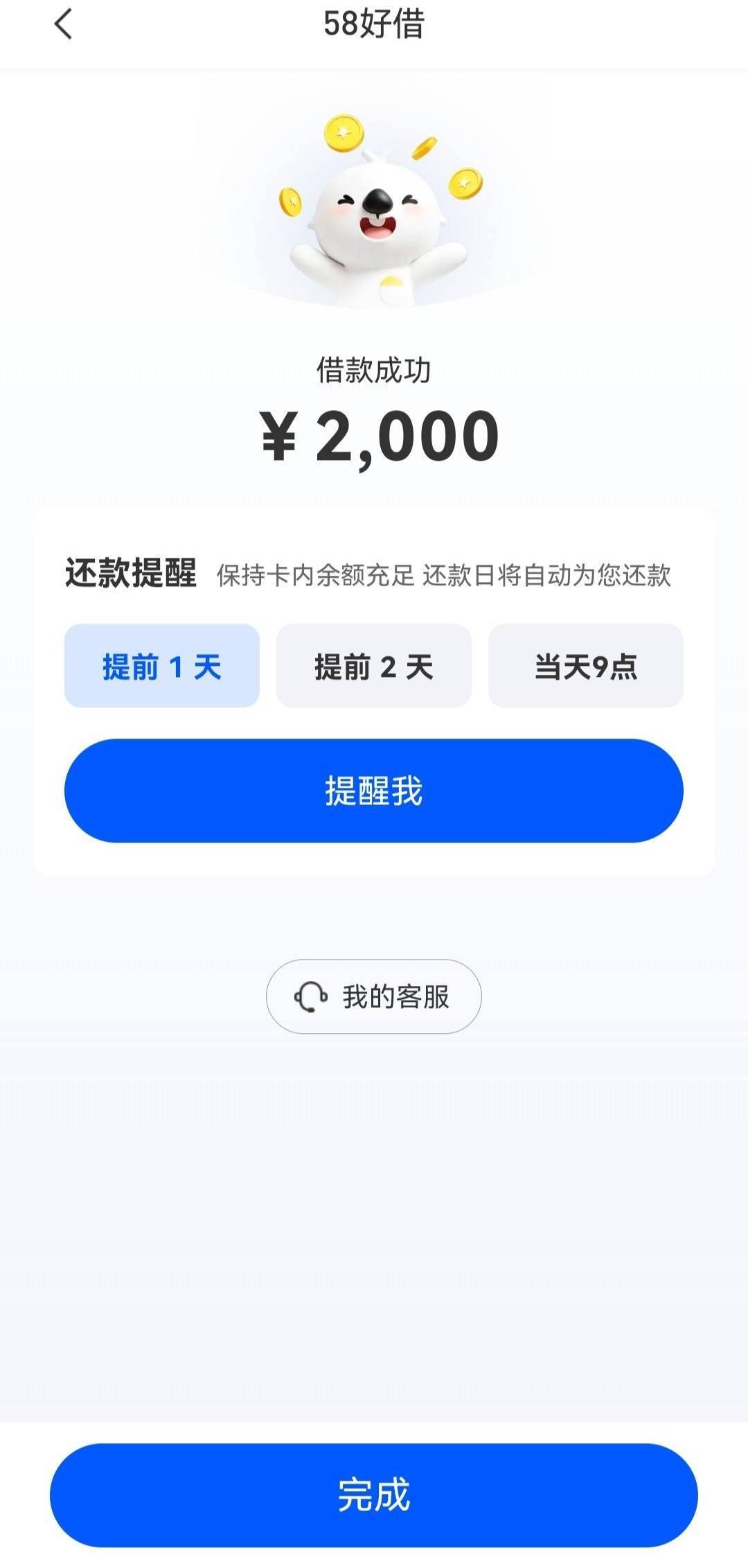
Task: Open 我的客服 customer service
Action: pyautogui.click(x=374, y=996)
